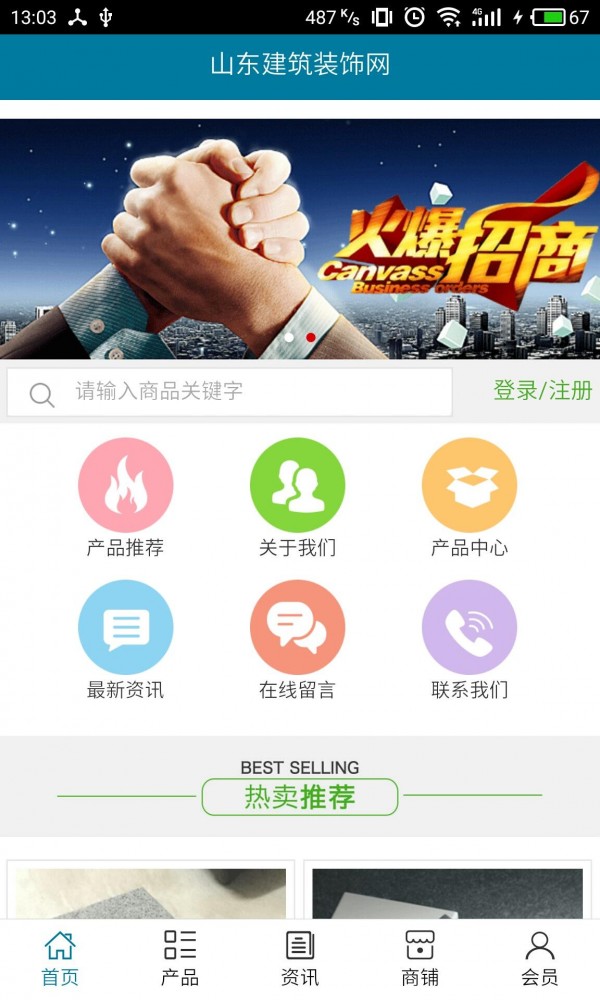
Task: View 最新资讯 news
Action: pyautogui.click(x=125, y=639)
